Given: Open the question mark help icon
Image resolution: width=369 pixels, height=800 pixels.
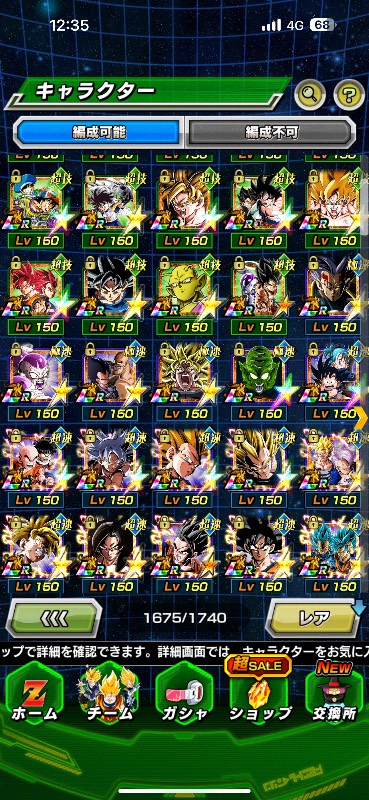Looking at the screenshot, I should click(349, 94).
